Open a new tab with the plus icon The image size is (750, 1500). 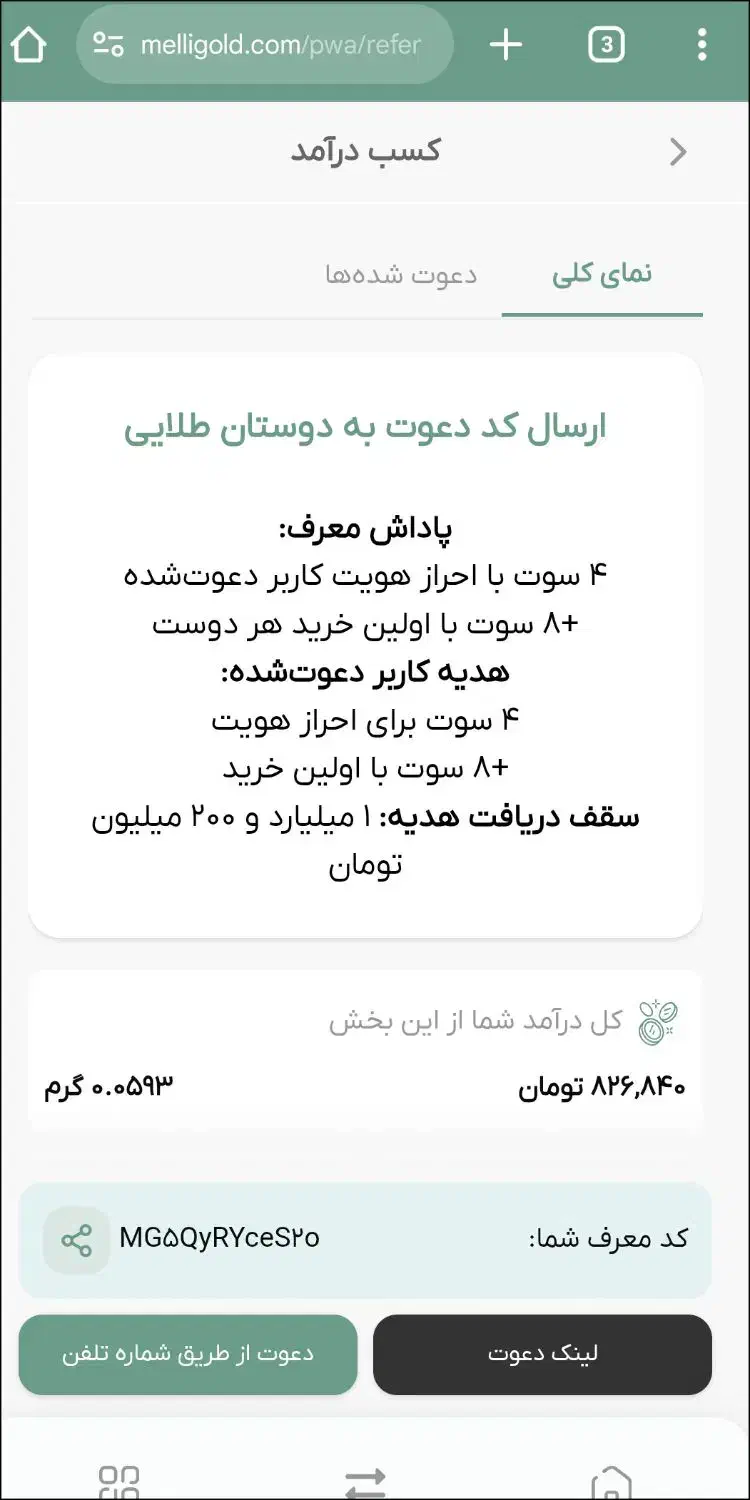[505, 44]
